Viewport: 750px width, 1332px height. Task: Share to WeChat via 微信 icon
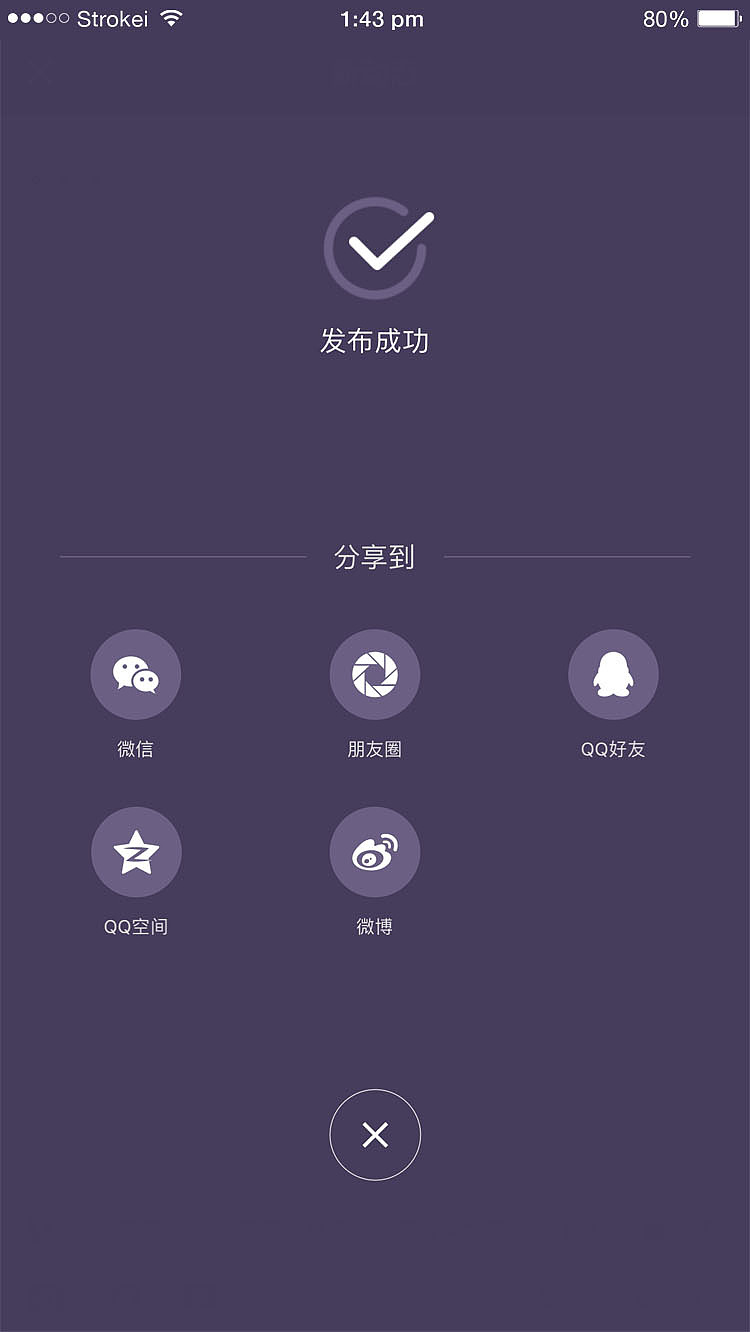tap(136, 674)
